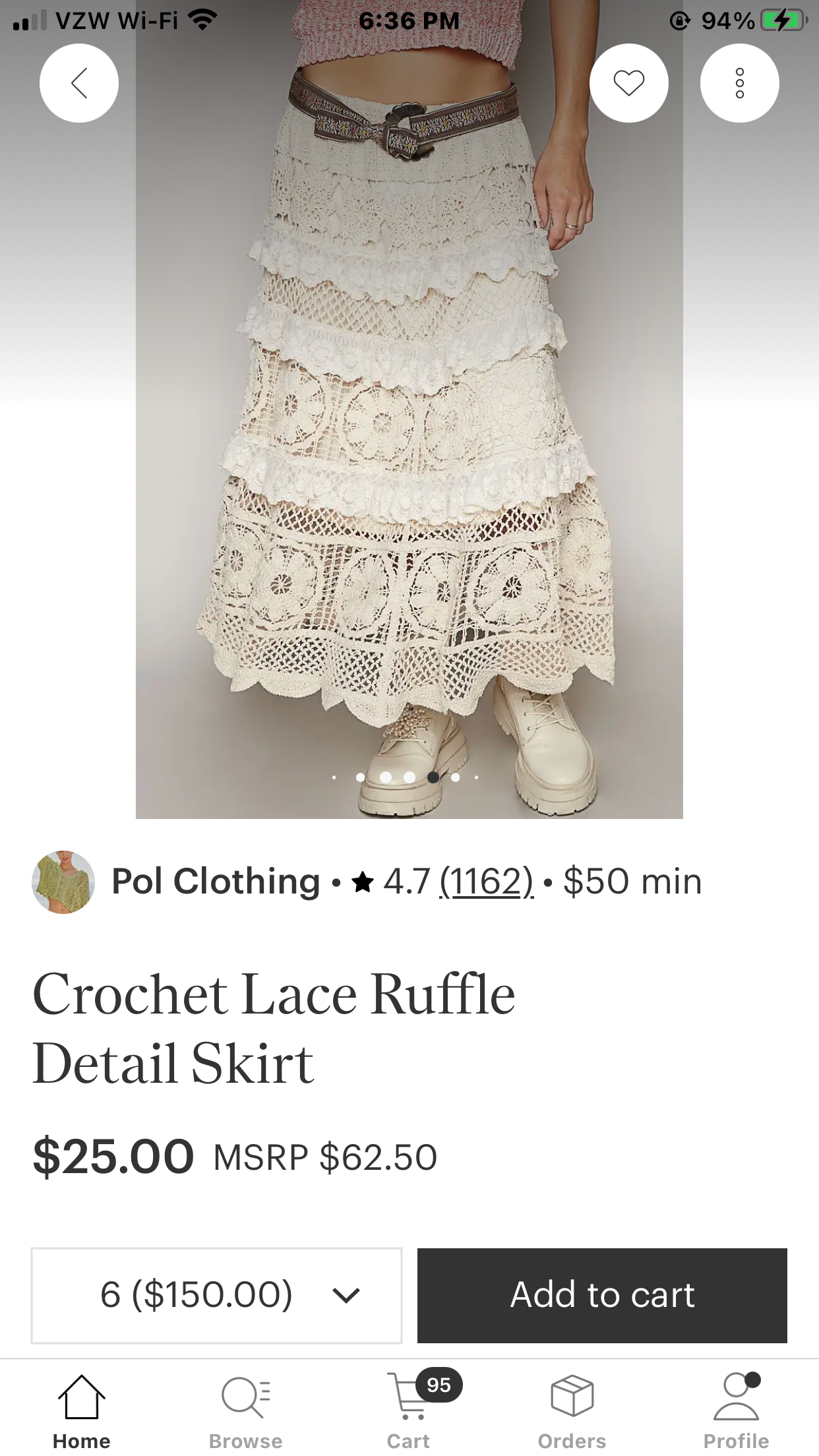This screenshot has width=819, height=1456.
Task: Open the Pol Clothing brand page
Action: [216, 881]
